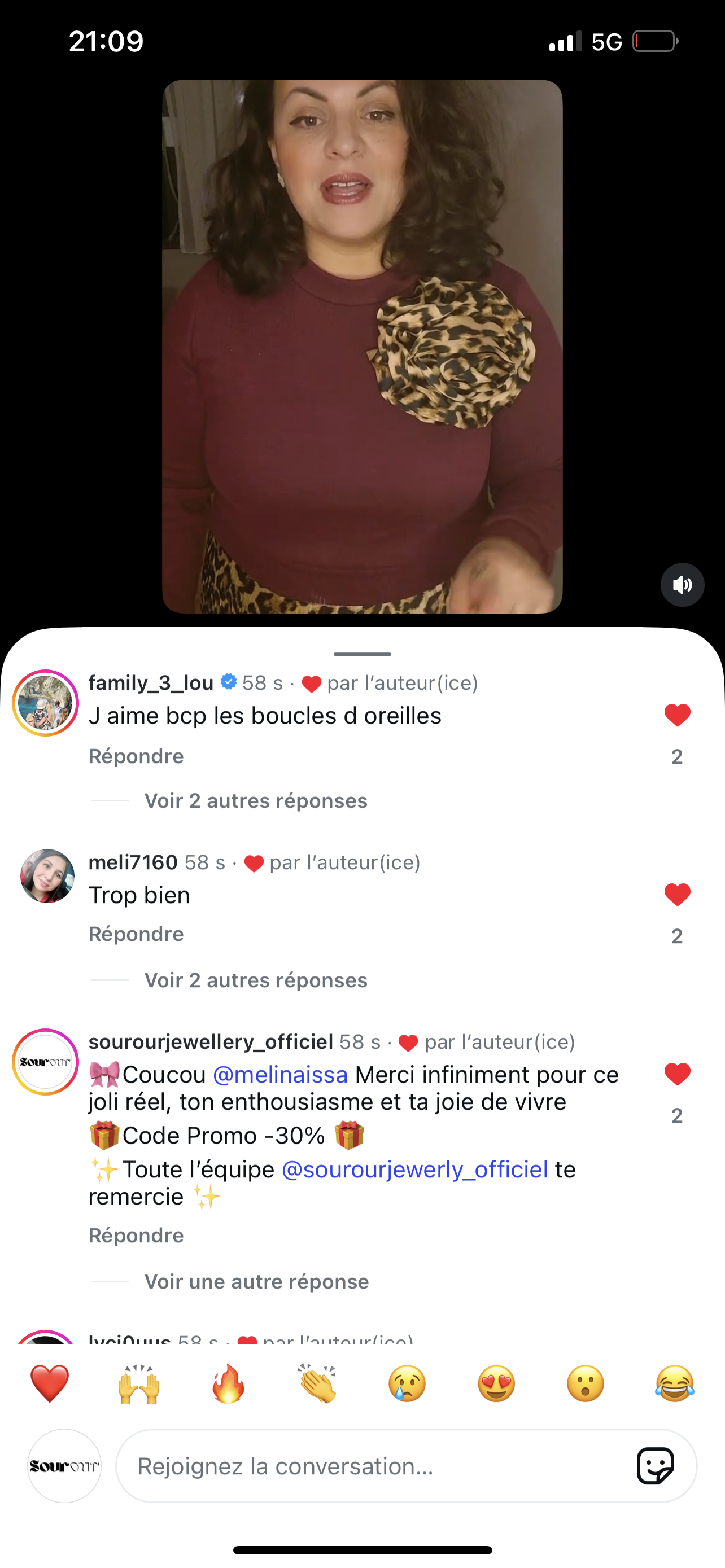
Task: Open the @melinaissa mention
Action: pyautogui.click(x=280, y=1075)
